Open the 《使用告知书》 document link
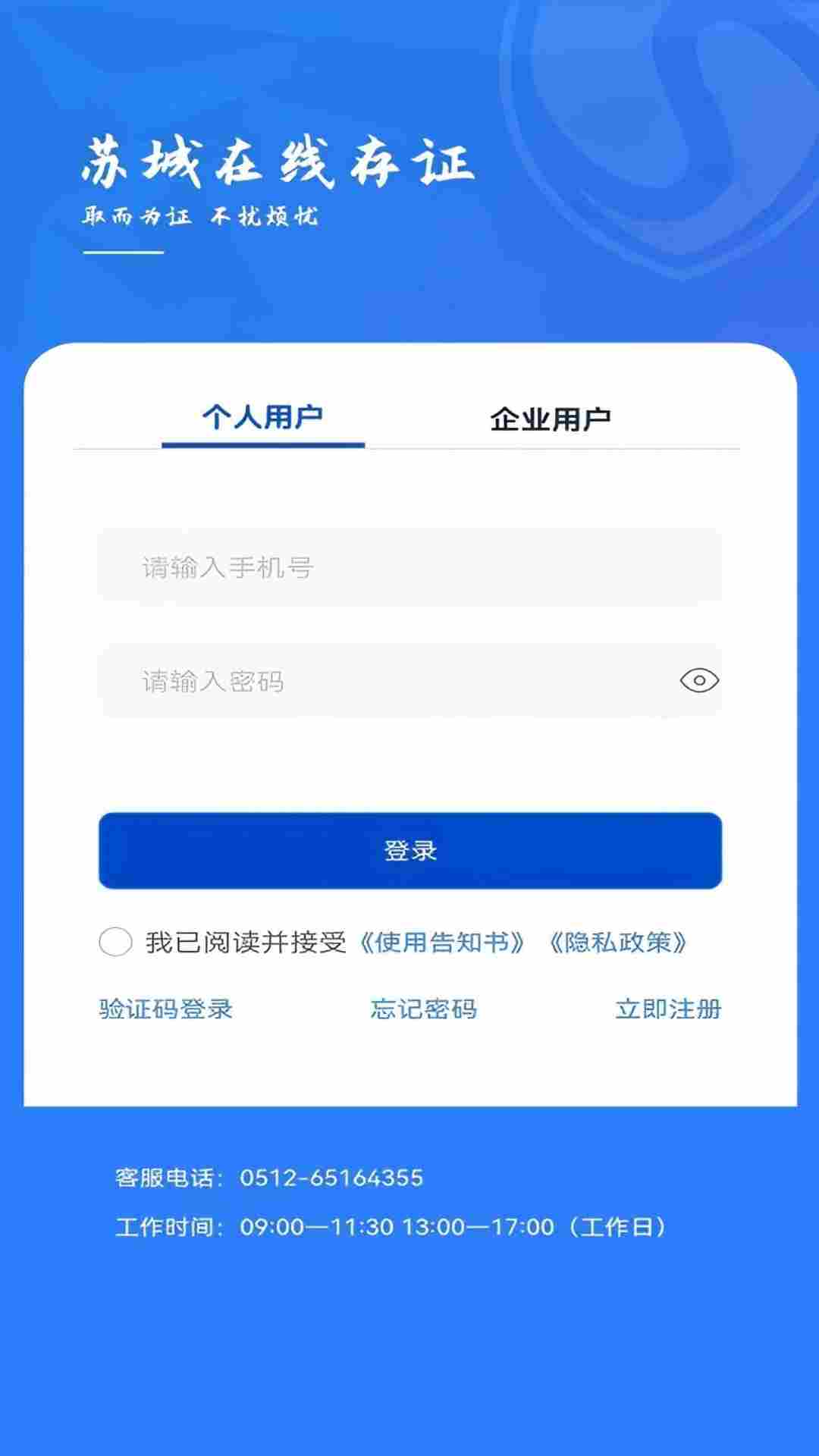Screen dimensions: 819x1456 click(442, 943)
